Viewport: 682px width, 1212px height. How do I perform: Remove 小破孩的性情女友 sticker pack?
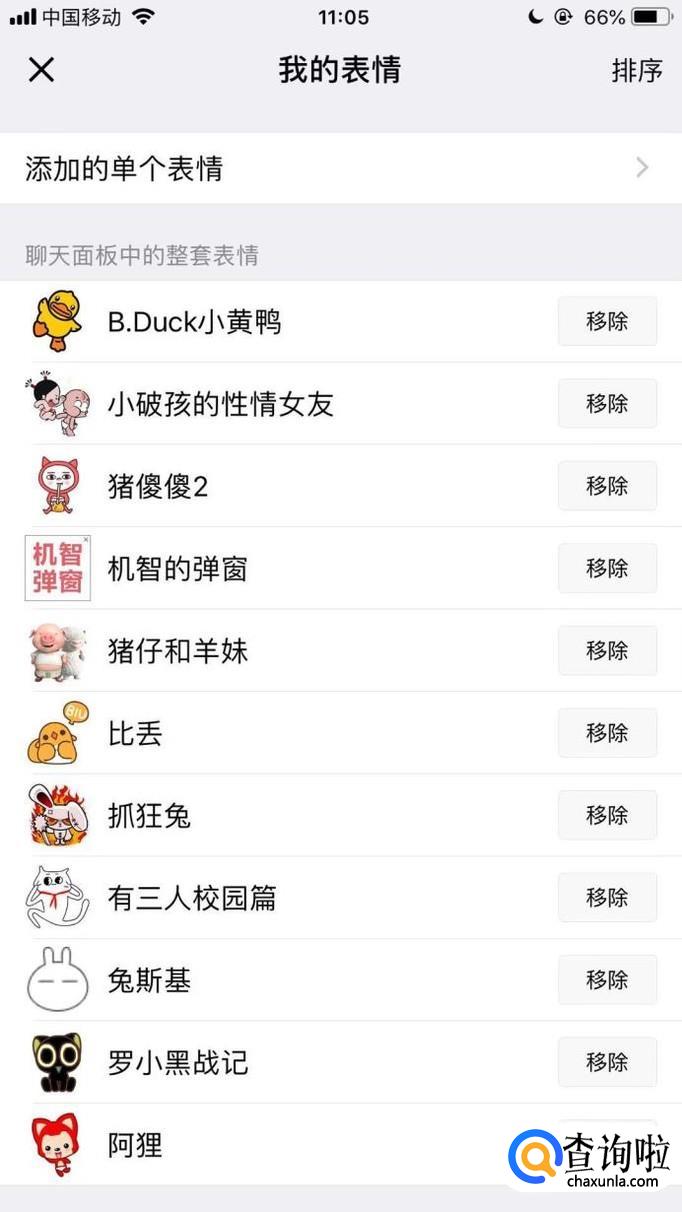tap(607, 404)
